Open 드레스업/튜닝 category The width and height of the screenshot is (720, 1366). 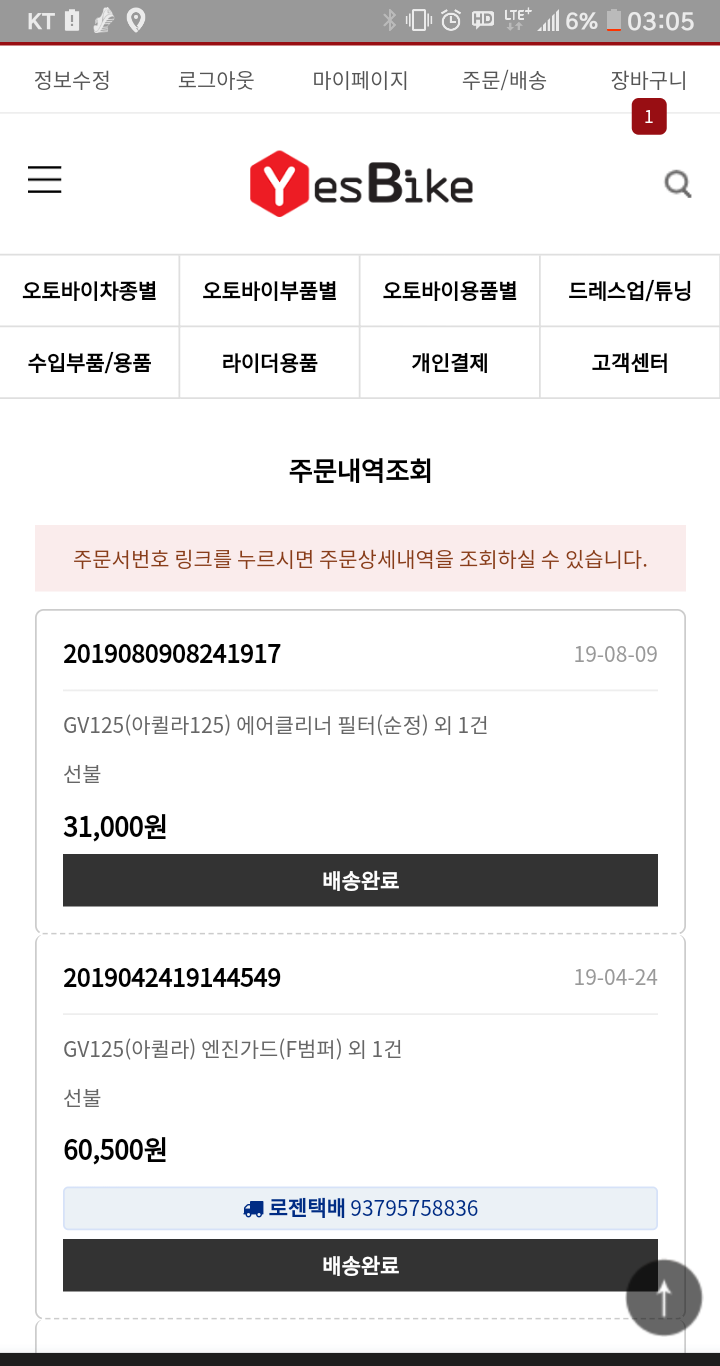pyautogui.click(x=630, y=291)
